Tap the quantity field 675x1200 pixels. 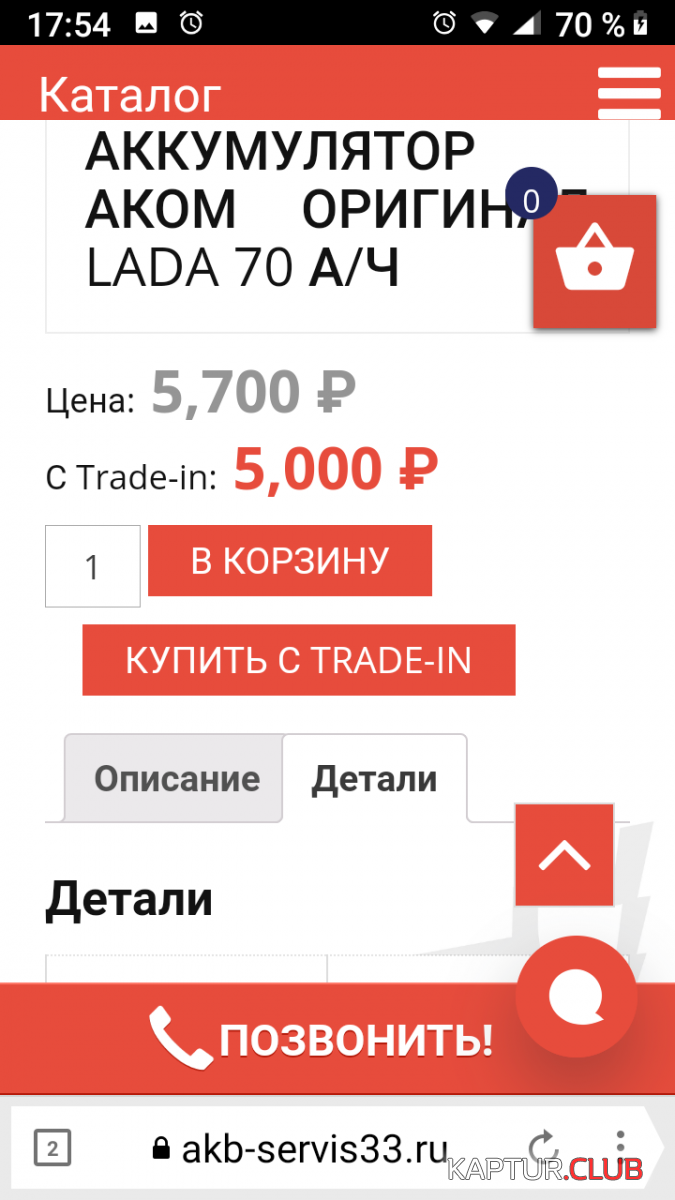(93, 566)
